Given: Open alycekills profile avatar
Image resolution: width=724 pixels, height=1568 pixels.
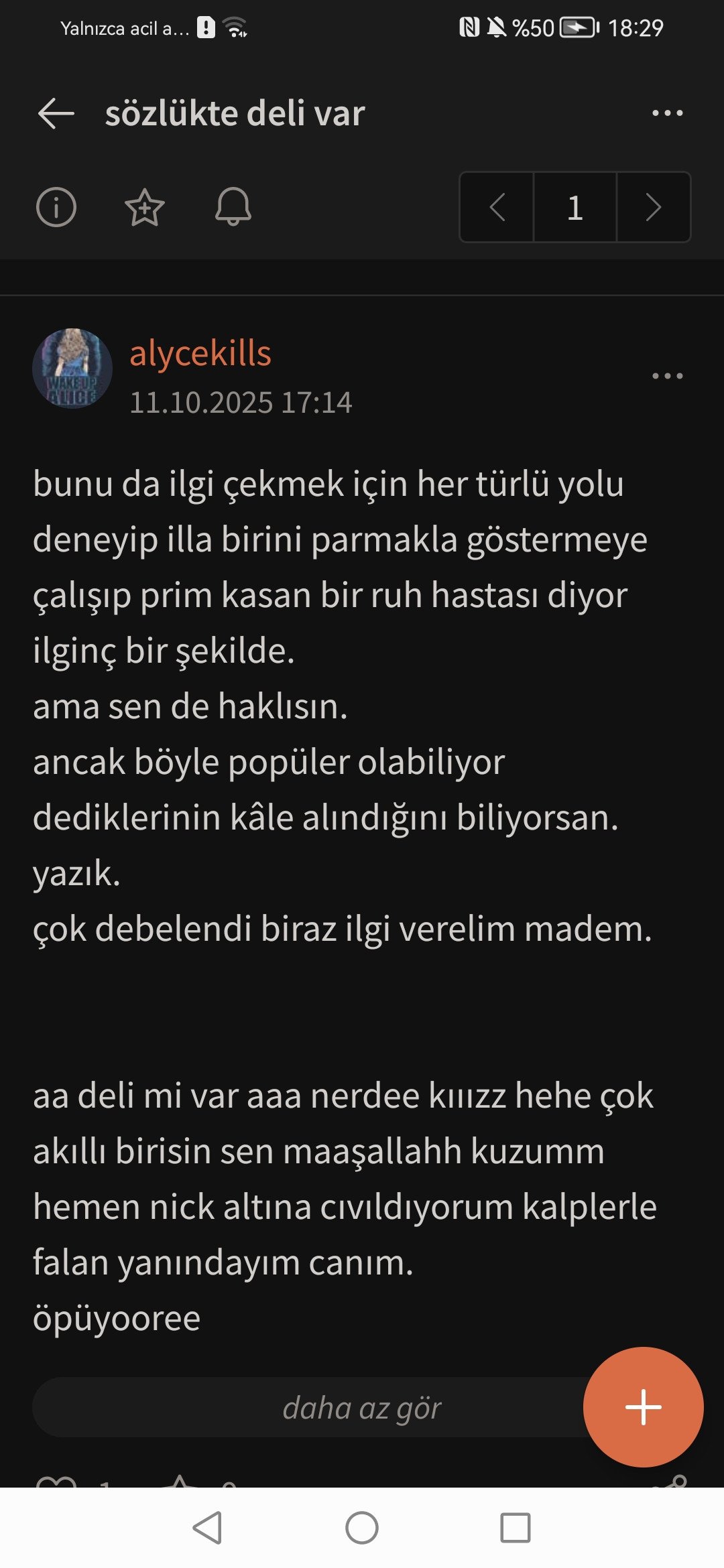Looking at the screenshot, I should (72, 369).
